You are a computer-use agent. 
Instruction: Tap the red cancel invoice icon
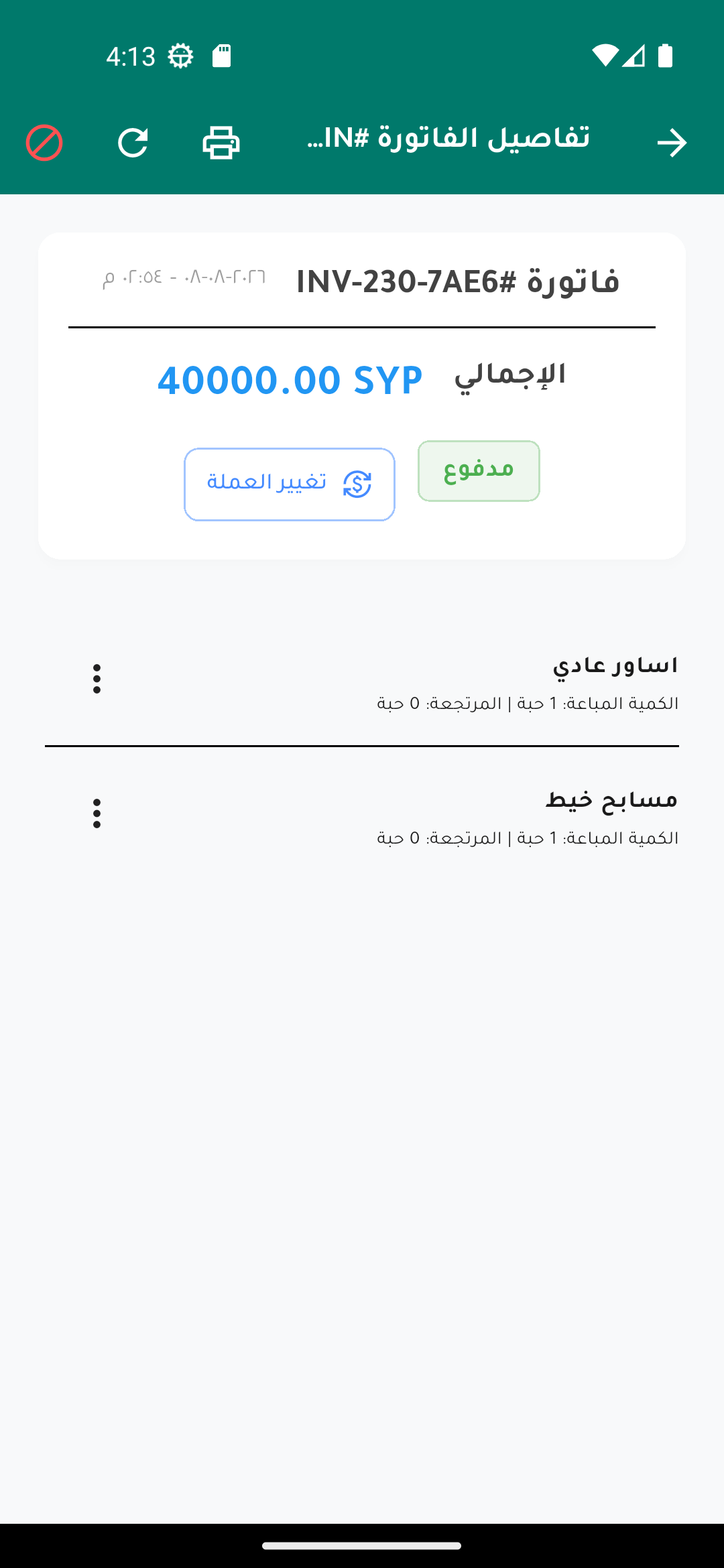point(44,143)
